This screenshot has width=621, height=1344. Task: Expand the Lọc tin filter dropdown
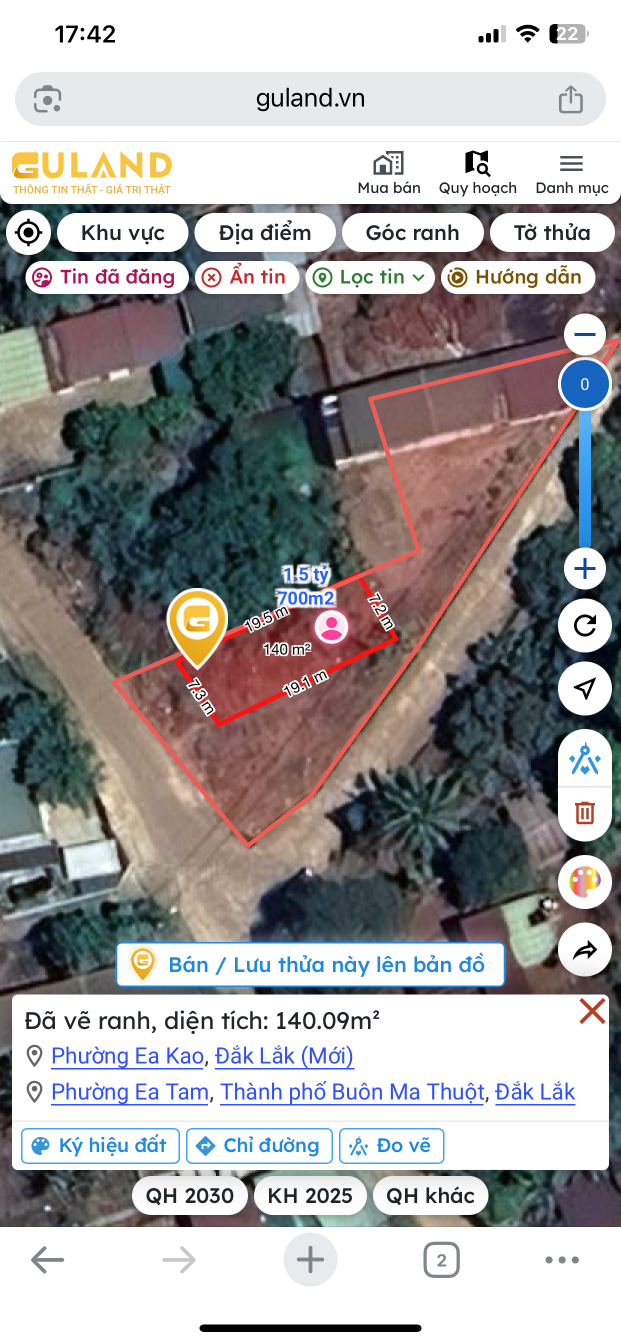[x=370, y=277]
